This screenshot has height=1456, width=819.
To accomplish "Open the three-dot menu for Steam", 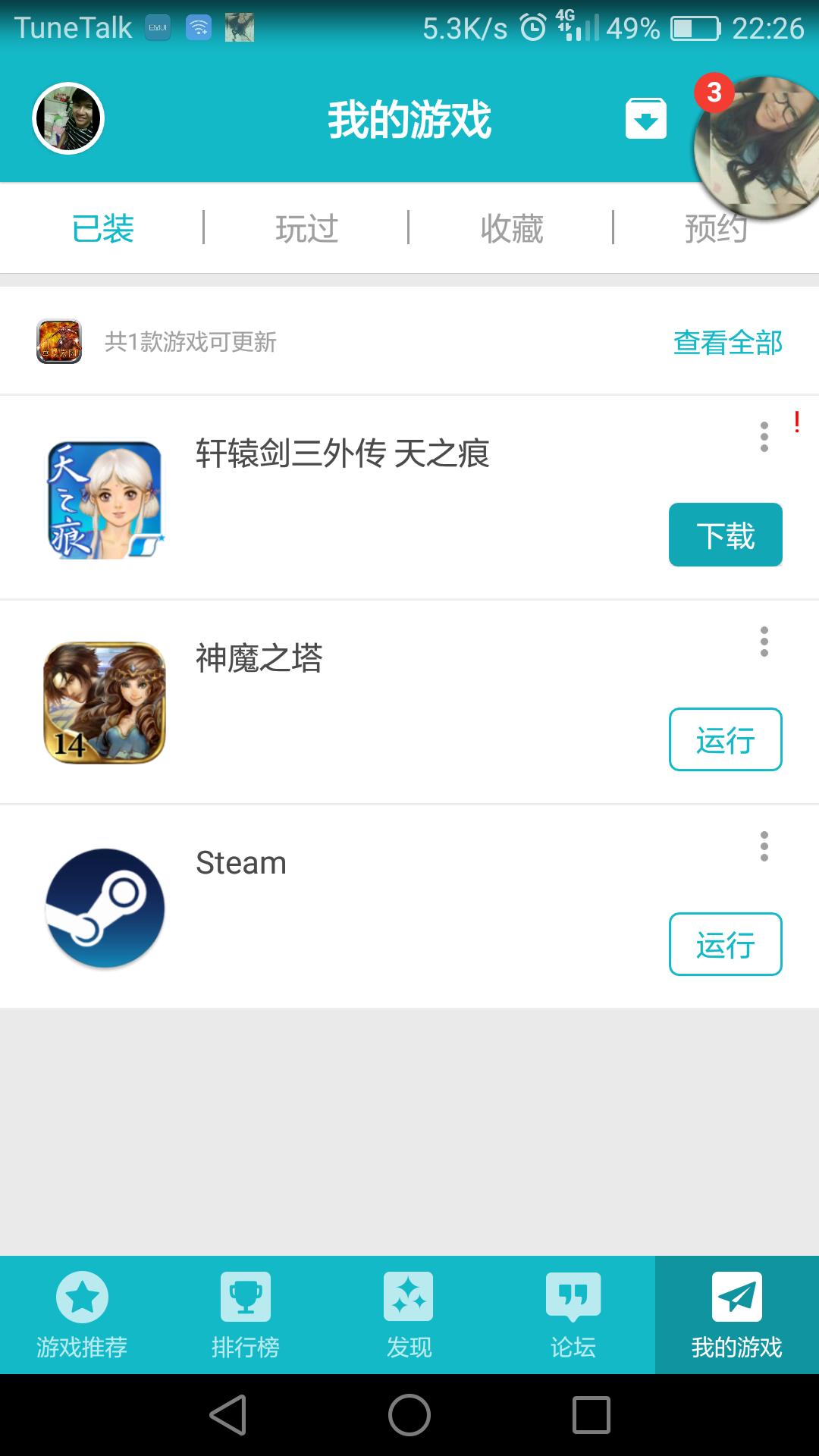I will pyautogui.click(x=763, y=846).
